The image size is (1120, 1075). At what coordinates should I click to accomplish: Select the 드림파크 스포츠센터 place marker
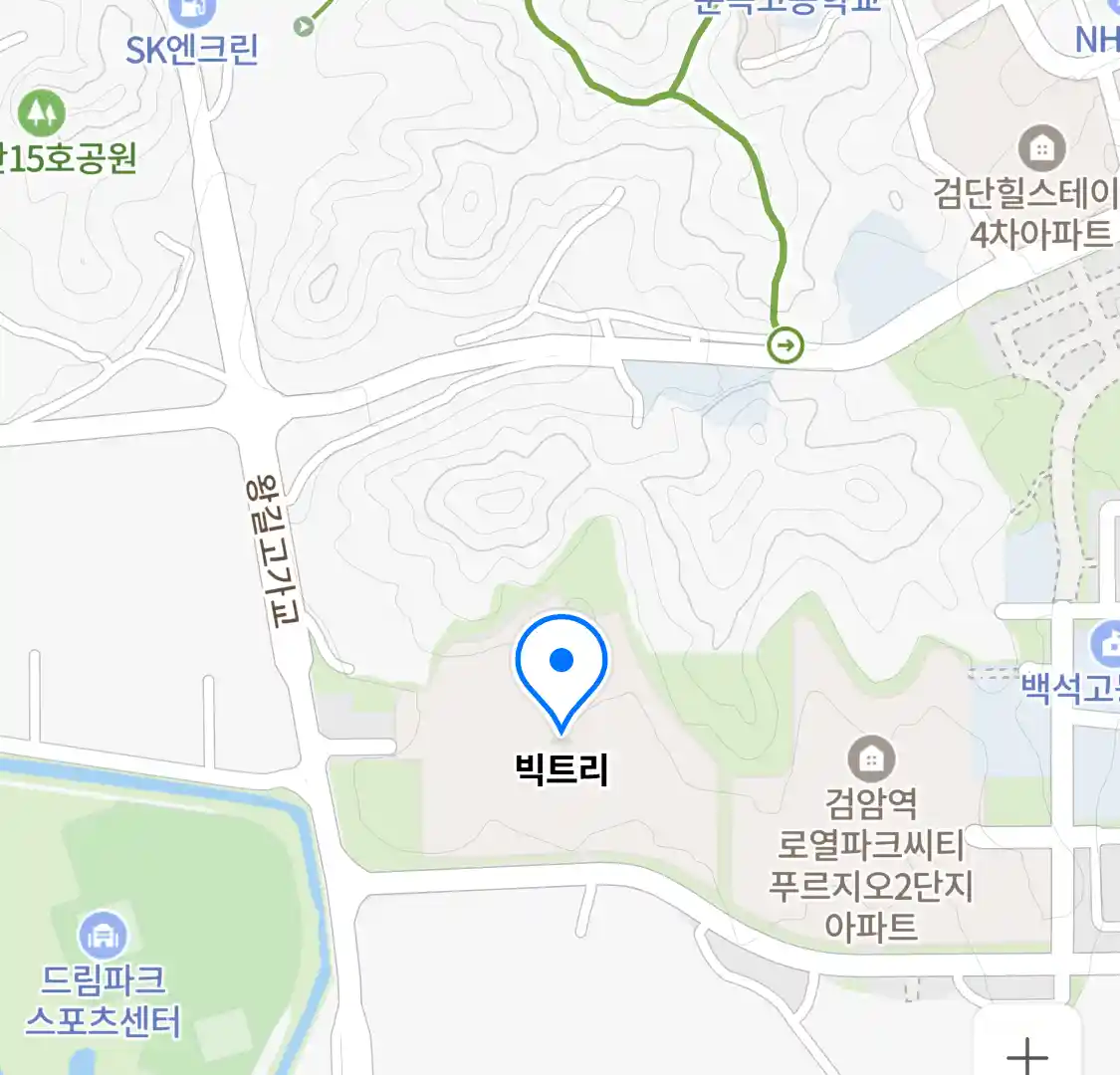pyautogui.click(x=103, y=936)
